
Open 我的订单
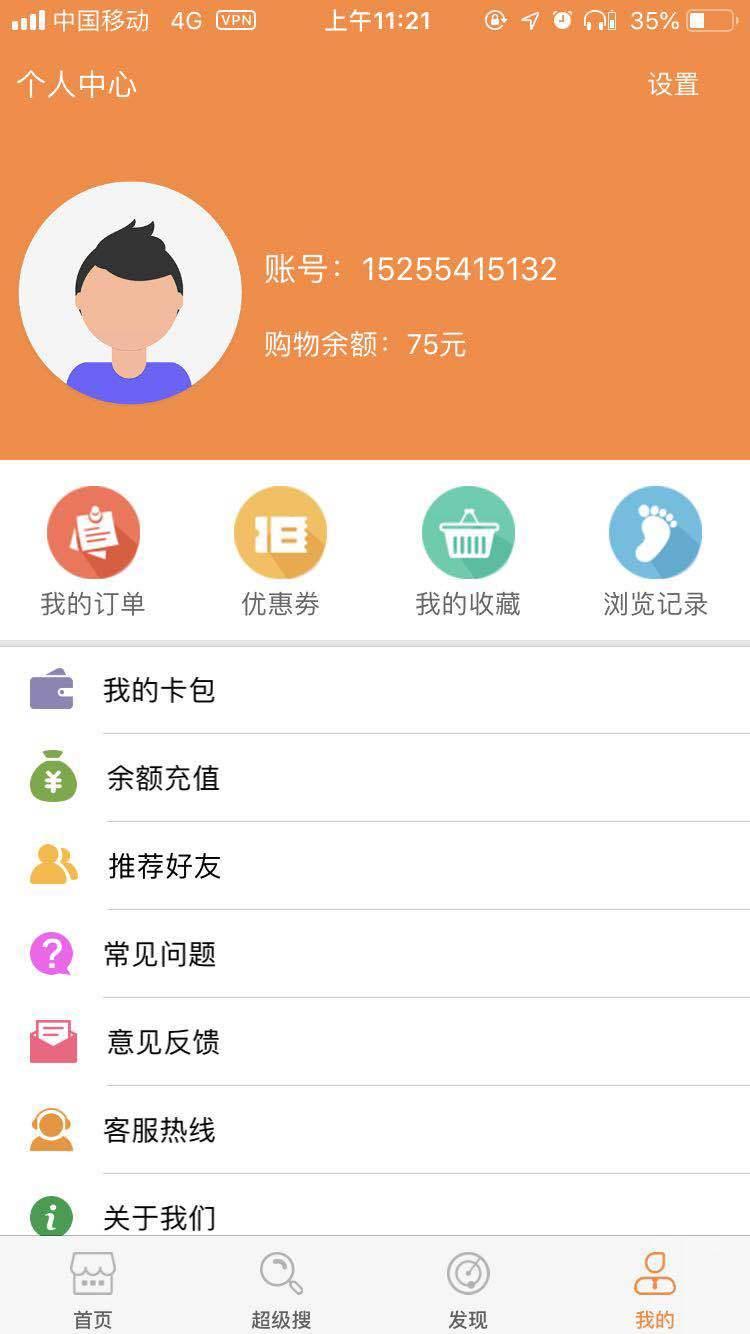93,551
